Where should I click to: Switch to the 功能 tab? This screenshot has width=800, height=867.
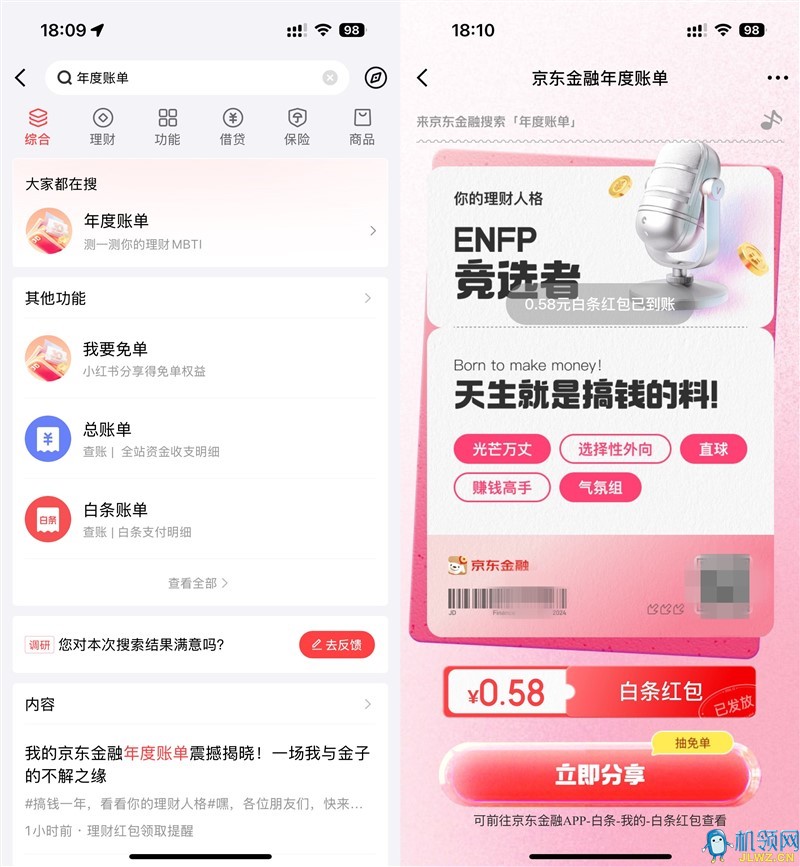click(167, 127)
